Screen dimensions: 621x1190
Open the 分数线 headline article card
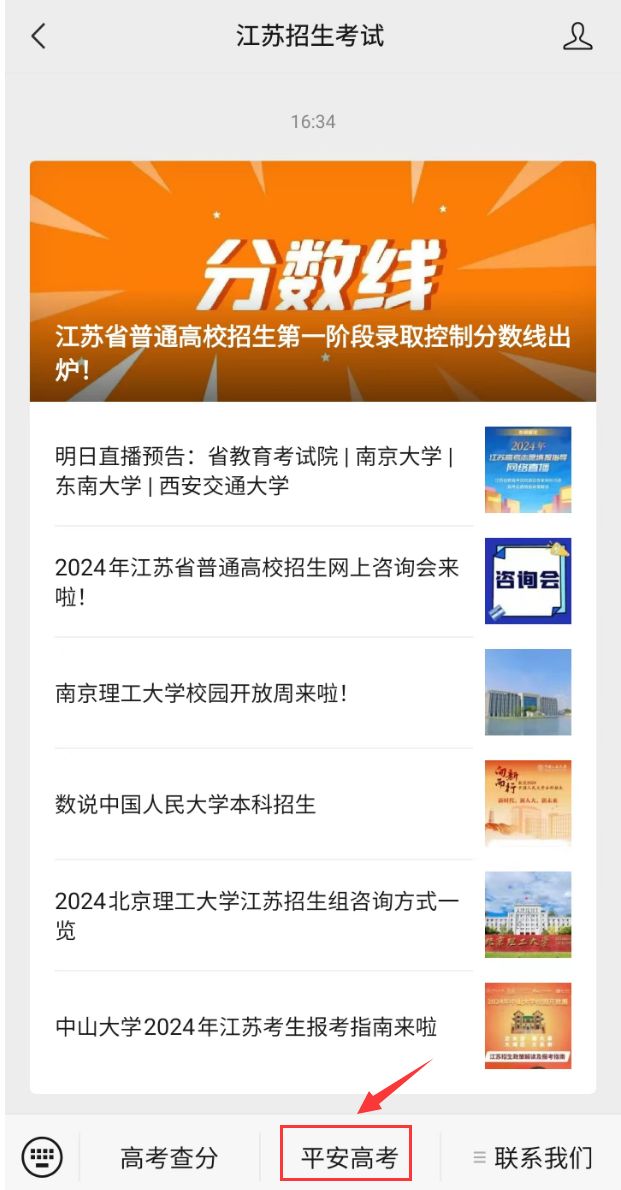[x=313, y=281]
